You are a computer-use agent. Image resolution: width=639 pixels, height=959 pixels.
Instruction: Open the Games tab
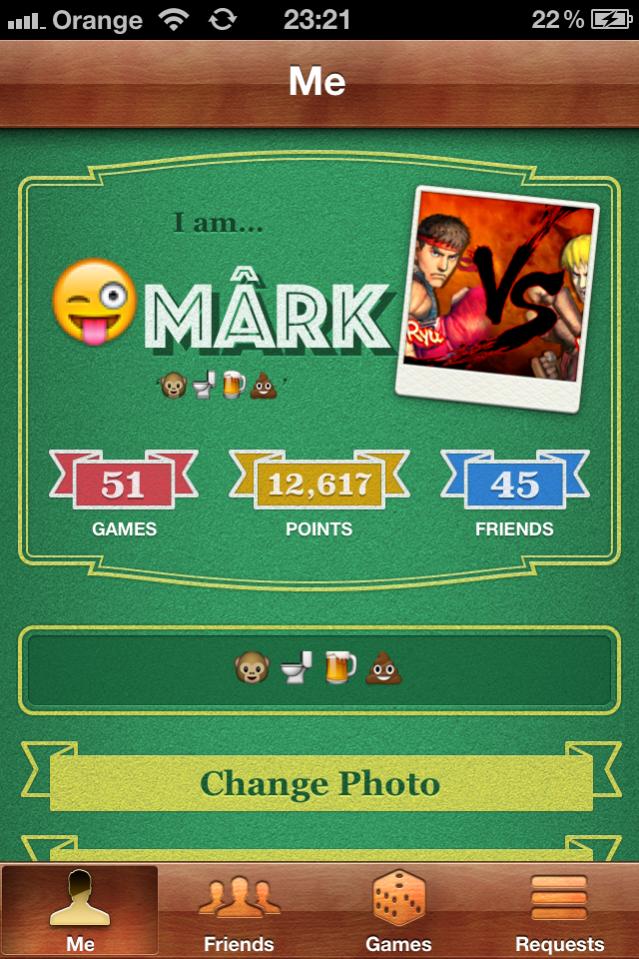pos(398,911)
